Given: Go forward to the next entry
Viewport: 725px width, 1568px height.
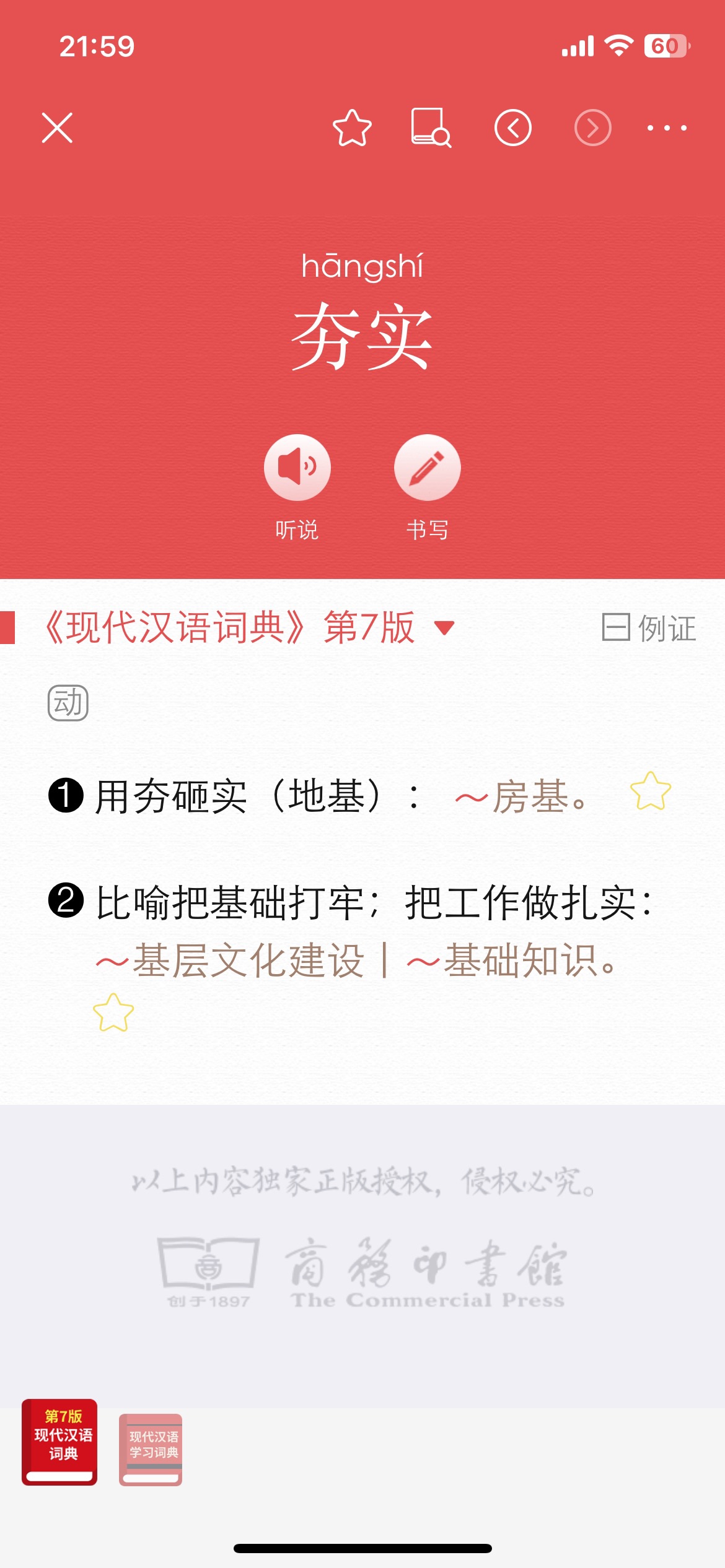Looking at the screenshot, I should (593, 128).
